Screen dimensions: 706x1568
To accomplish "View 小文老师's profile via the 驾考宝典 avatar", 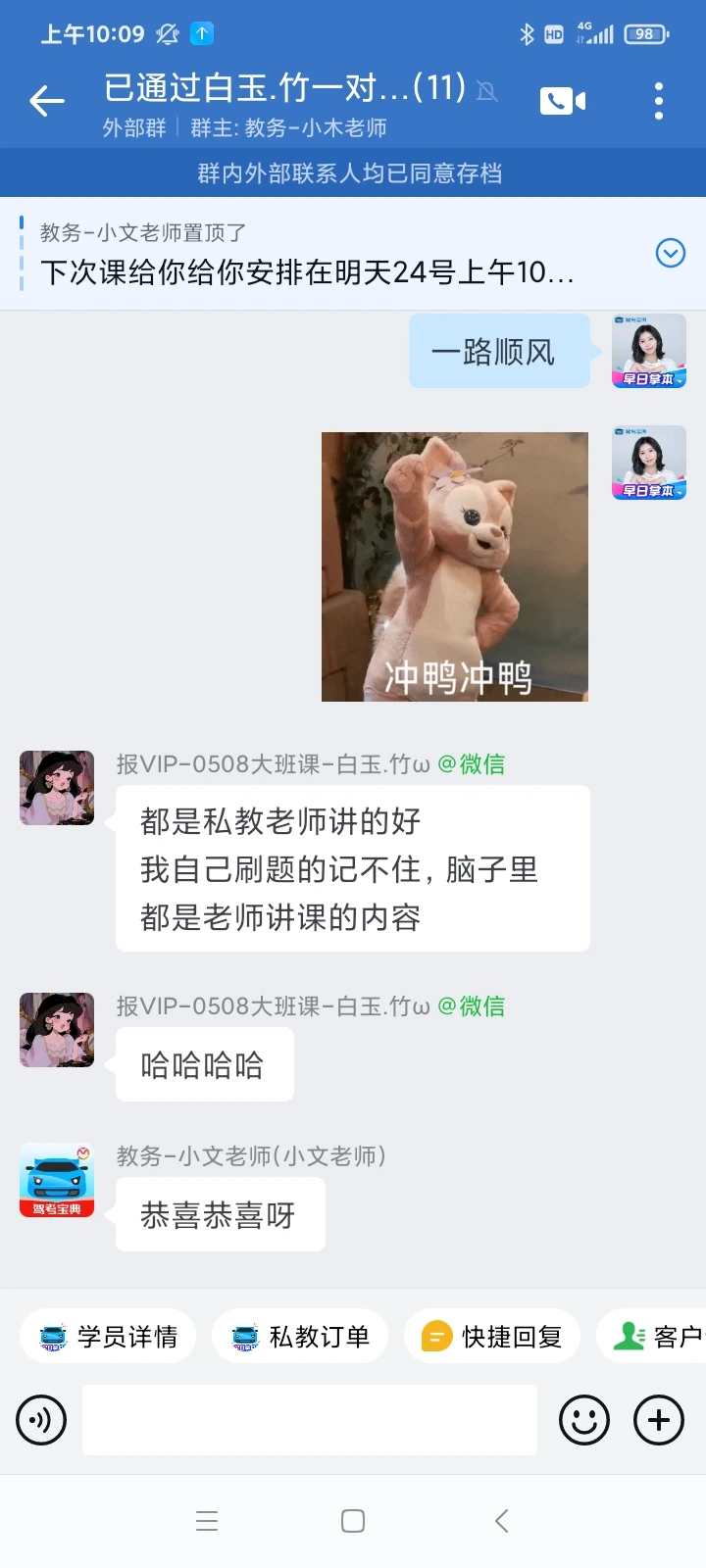I will [57, 1180].
